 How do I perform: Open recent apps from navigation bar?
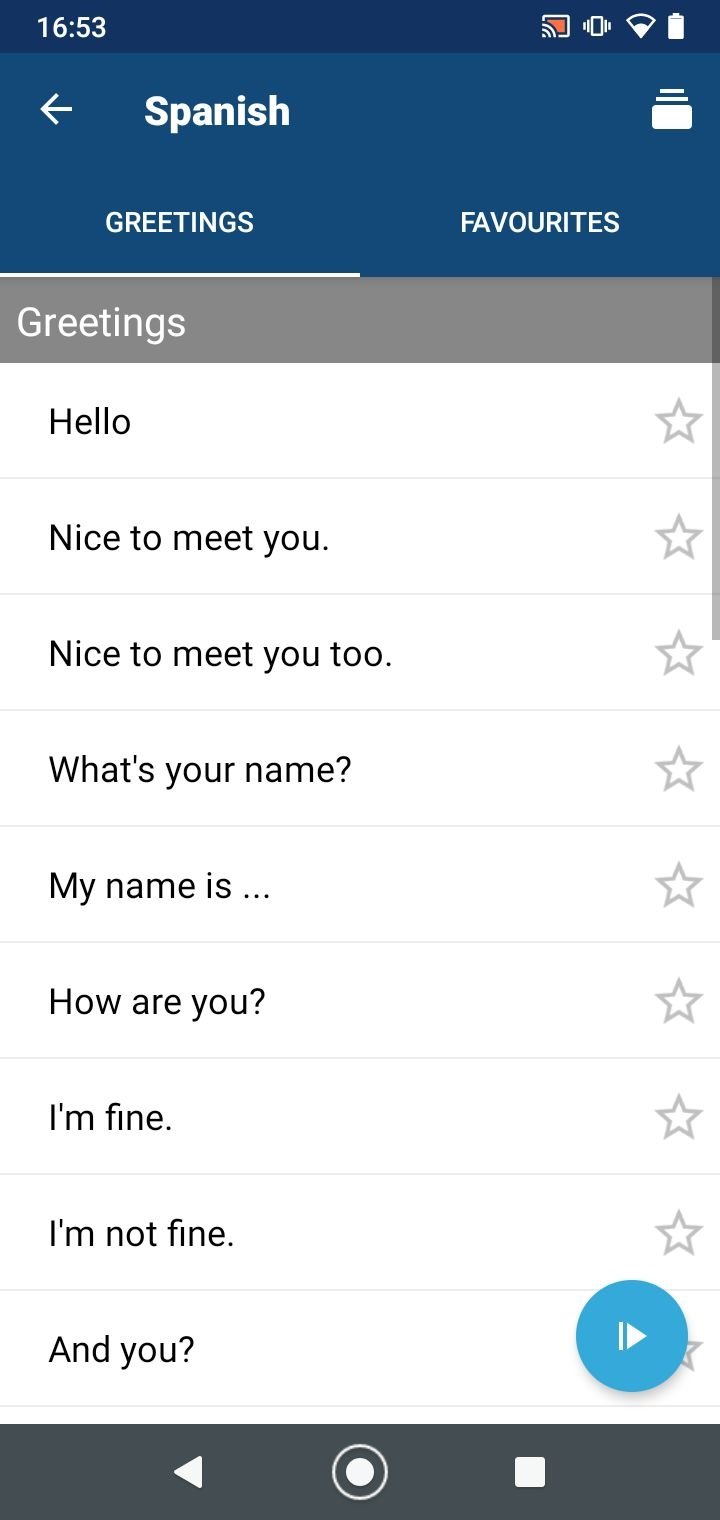click(530, 1472)
